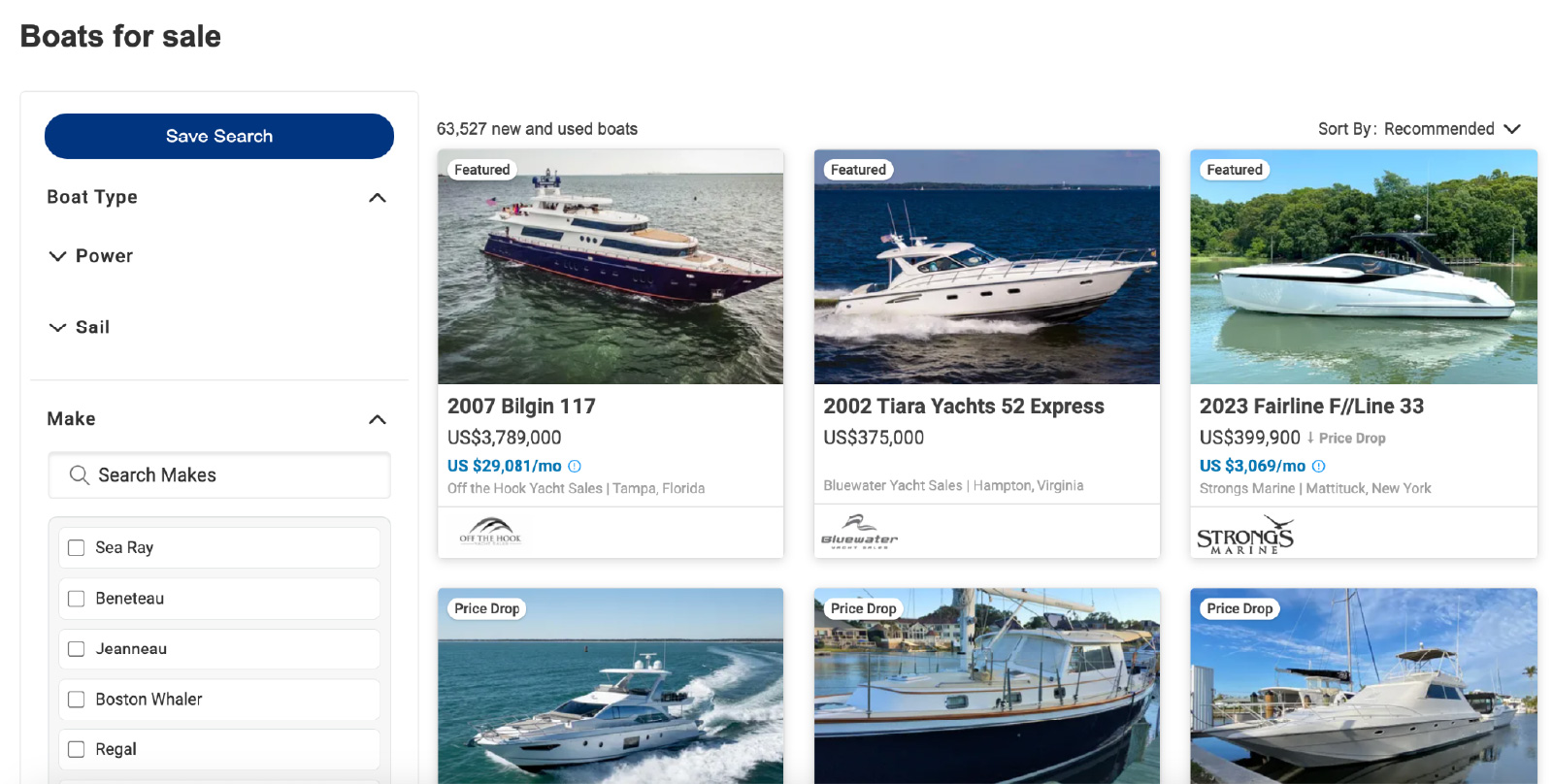Tap the US $3,069/mo payment info icon

click(1318, 467)
